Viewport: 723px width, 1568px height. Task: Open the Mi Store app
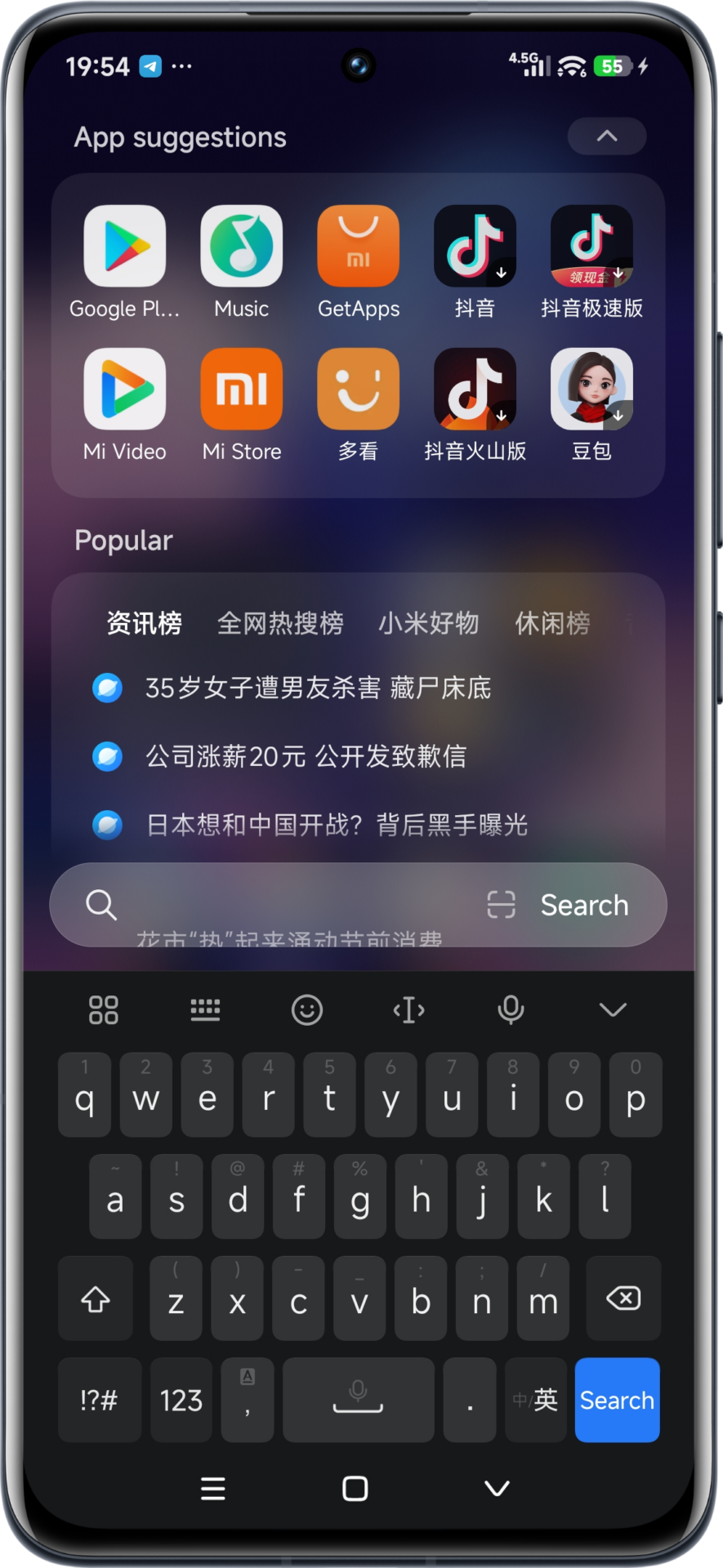[x=242, y=390]
